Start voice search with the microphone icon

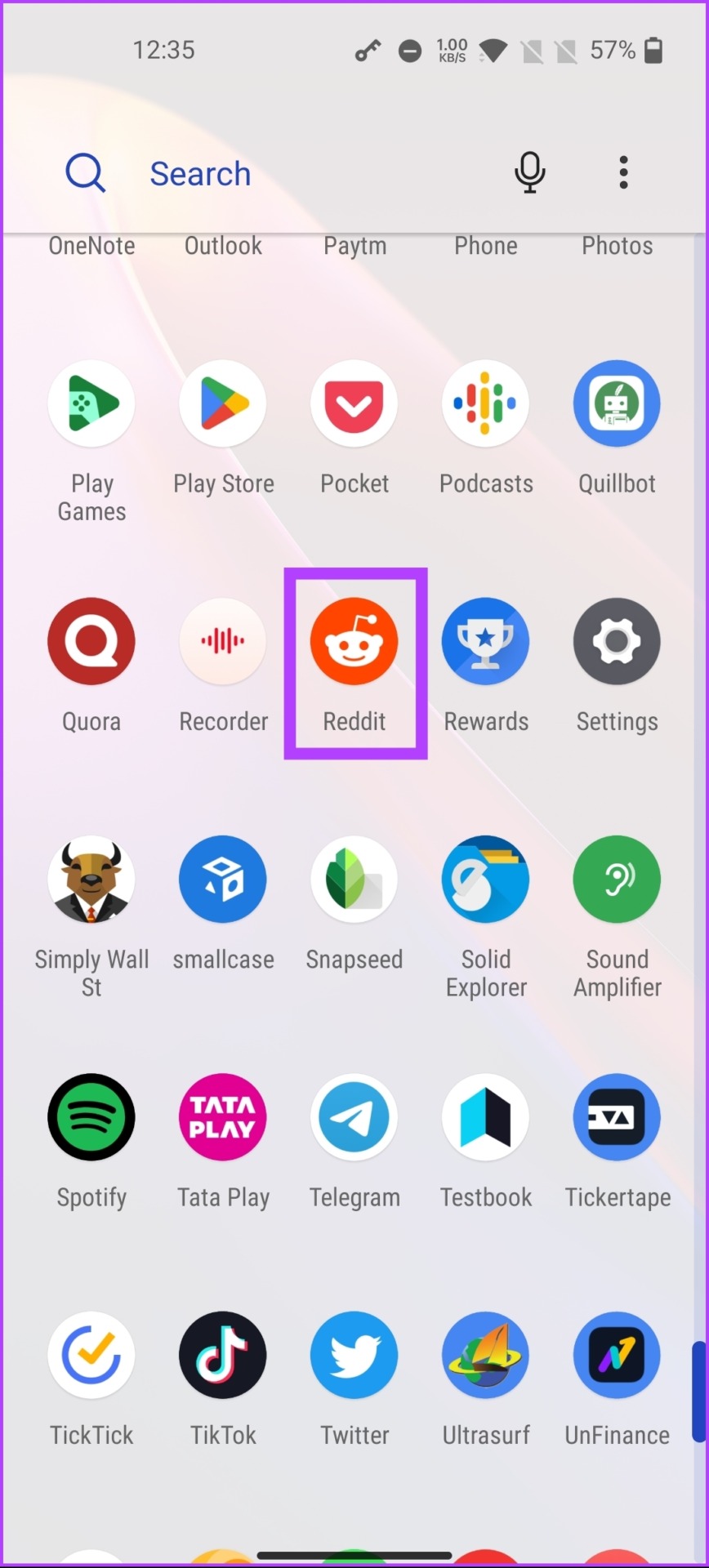click(529, 172)
